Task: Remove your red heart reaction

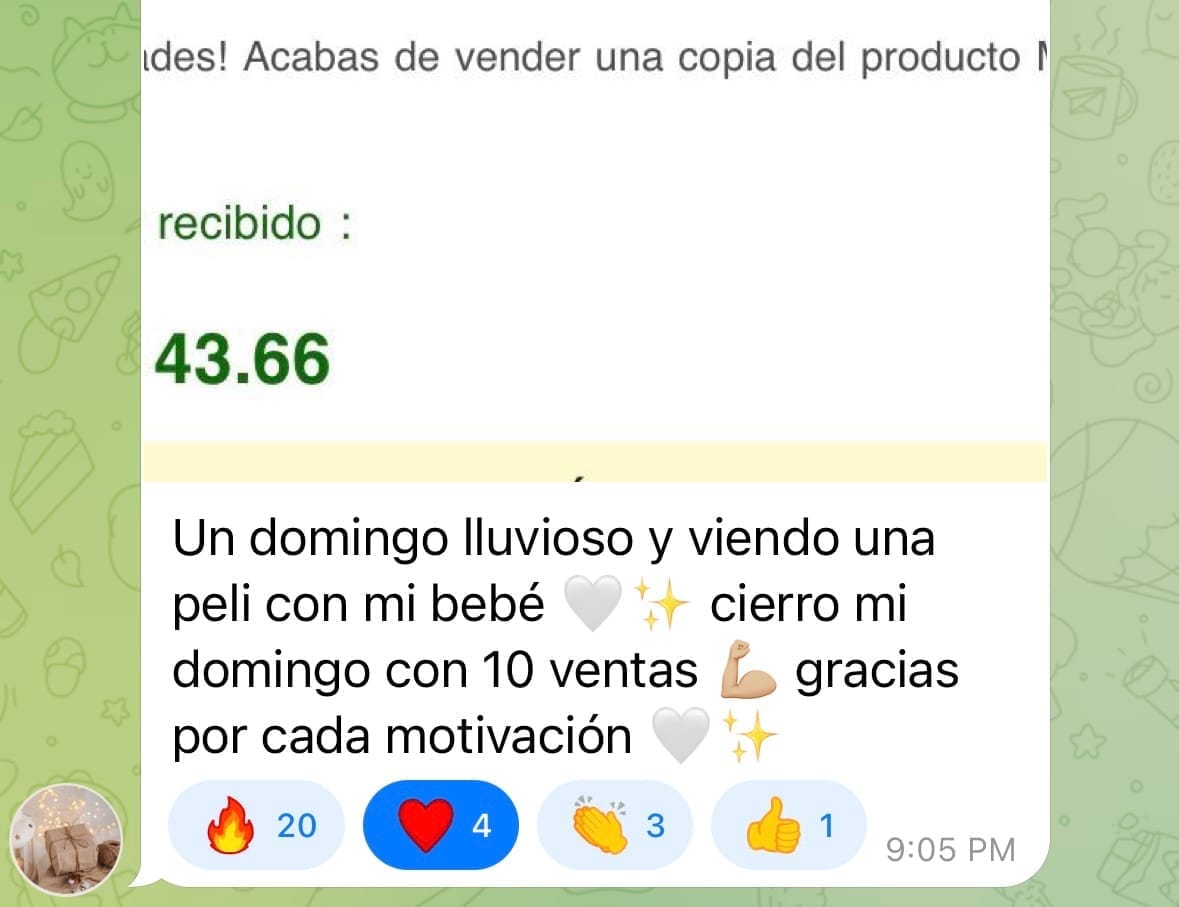Action: pyautogui.click(x=440, y=825)
